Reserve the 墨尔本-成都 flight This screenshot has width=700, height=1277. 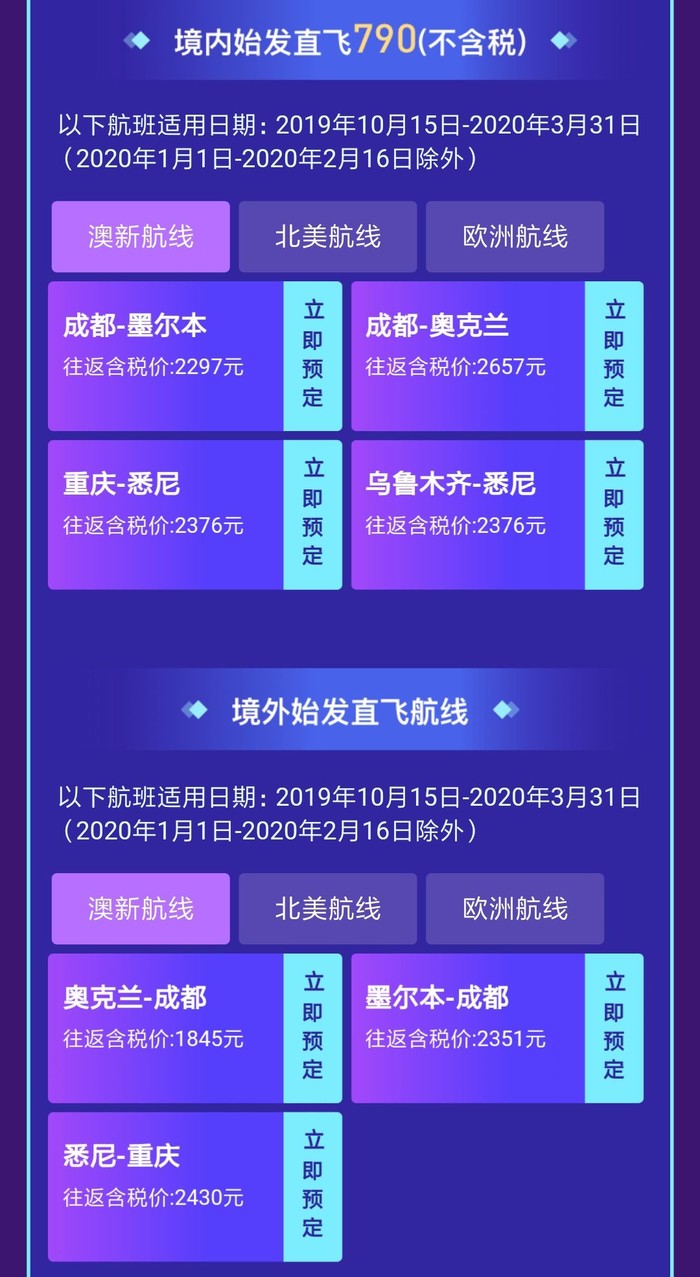(614, 1027)
